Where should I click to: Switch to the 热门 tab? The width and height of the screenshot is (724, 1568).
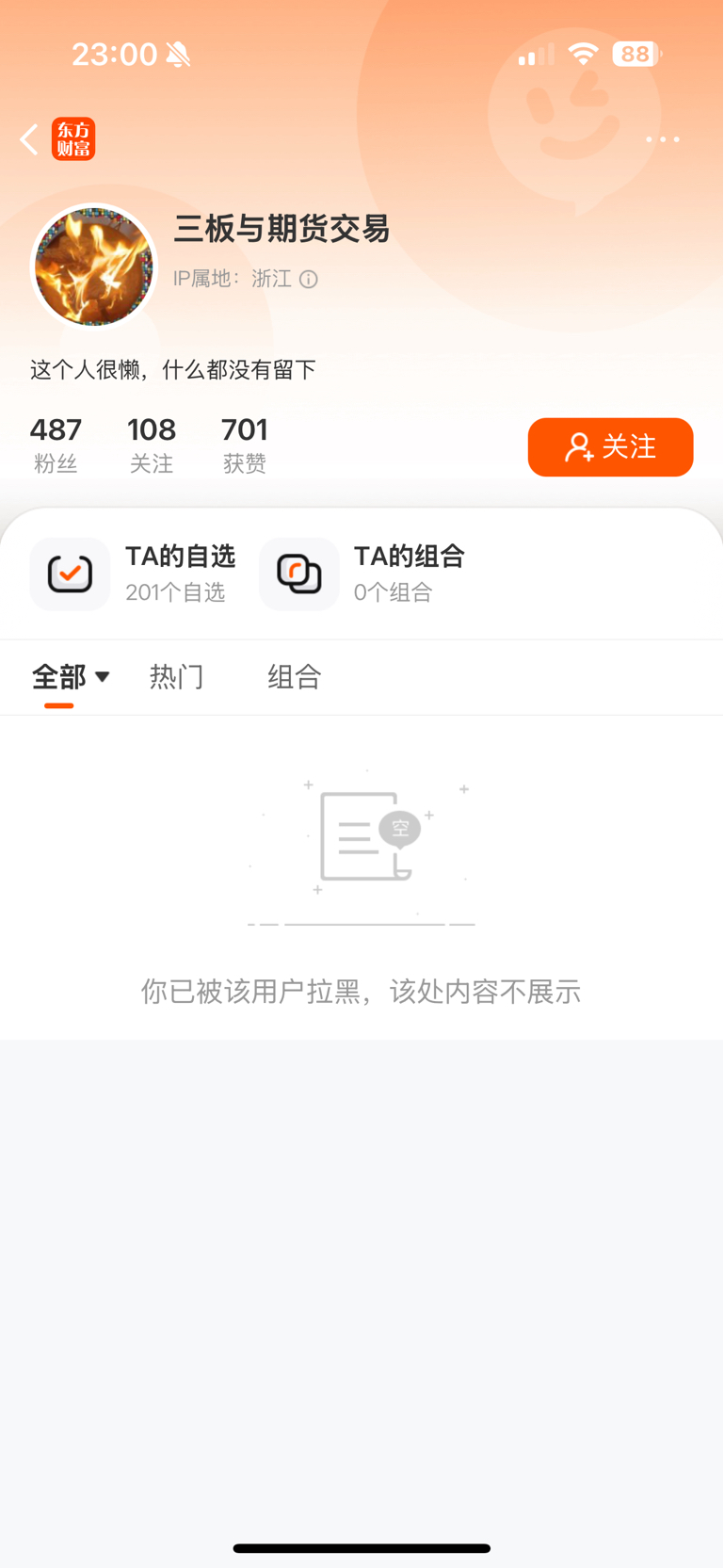point(176,677)
